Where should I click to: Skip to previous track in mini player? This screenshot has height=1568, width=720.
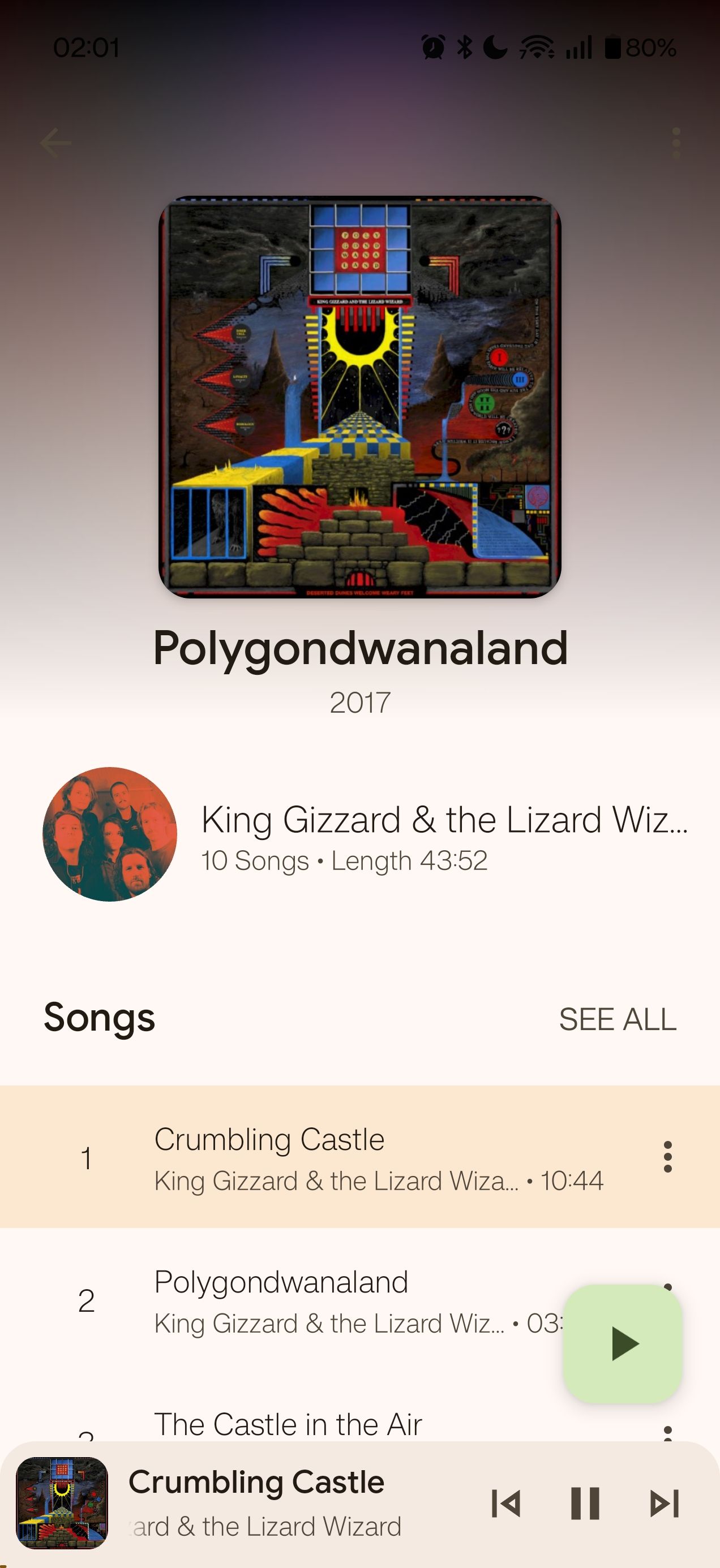(505, 1504)
